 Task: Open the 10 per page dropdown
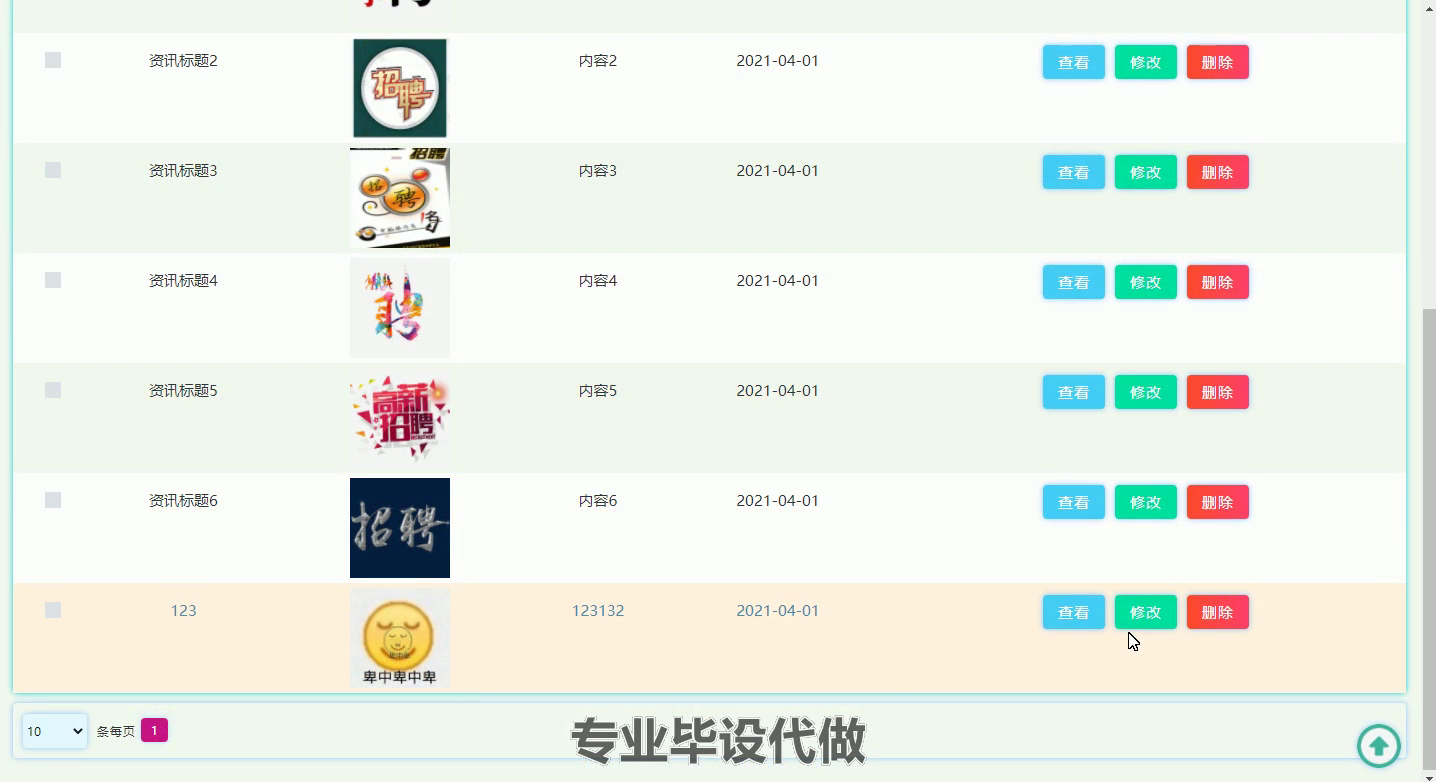tap(55, 731)
